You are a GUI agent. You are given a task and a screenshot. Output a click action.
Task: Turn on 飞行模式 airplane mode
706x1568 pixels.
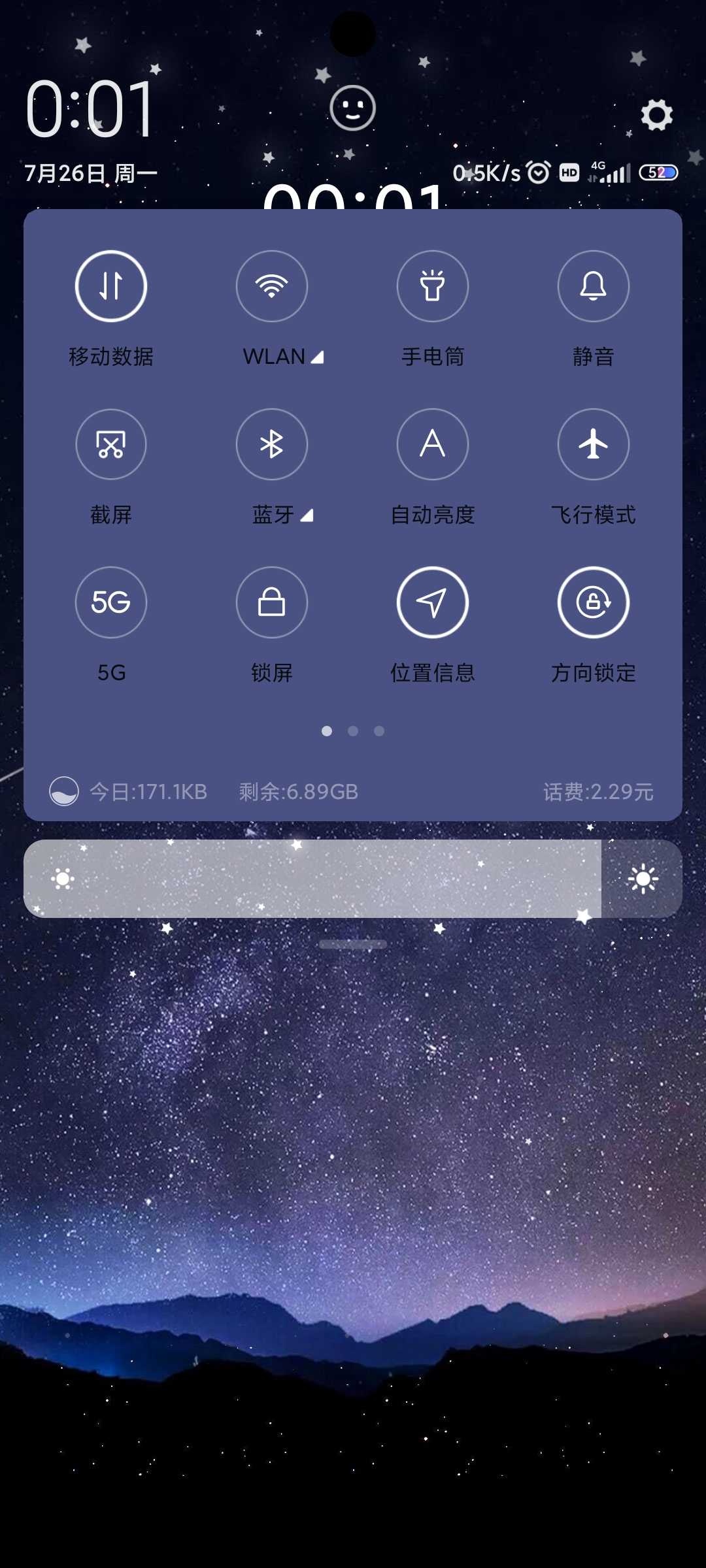pyautogui.click(x=594, y=444)
